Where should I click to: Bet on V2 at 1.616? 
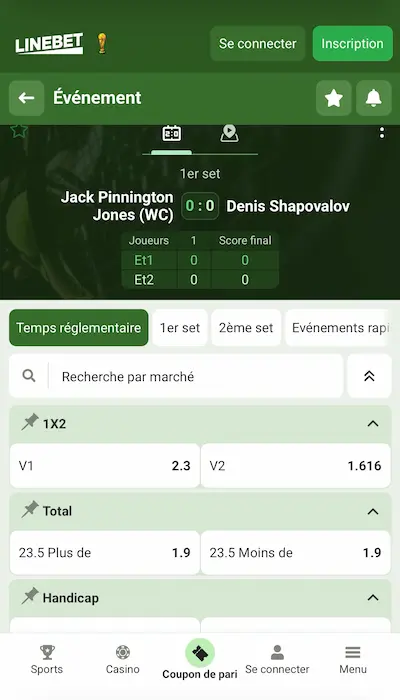pos(296,466)
